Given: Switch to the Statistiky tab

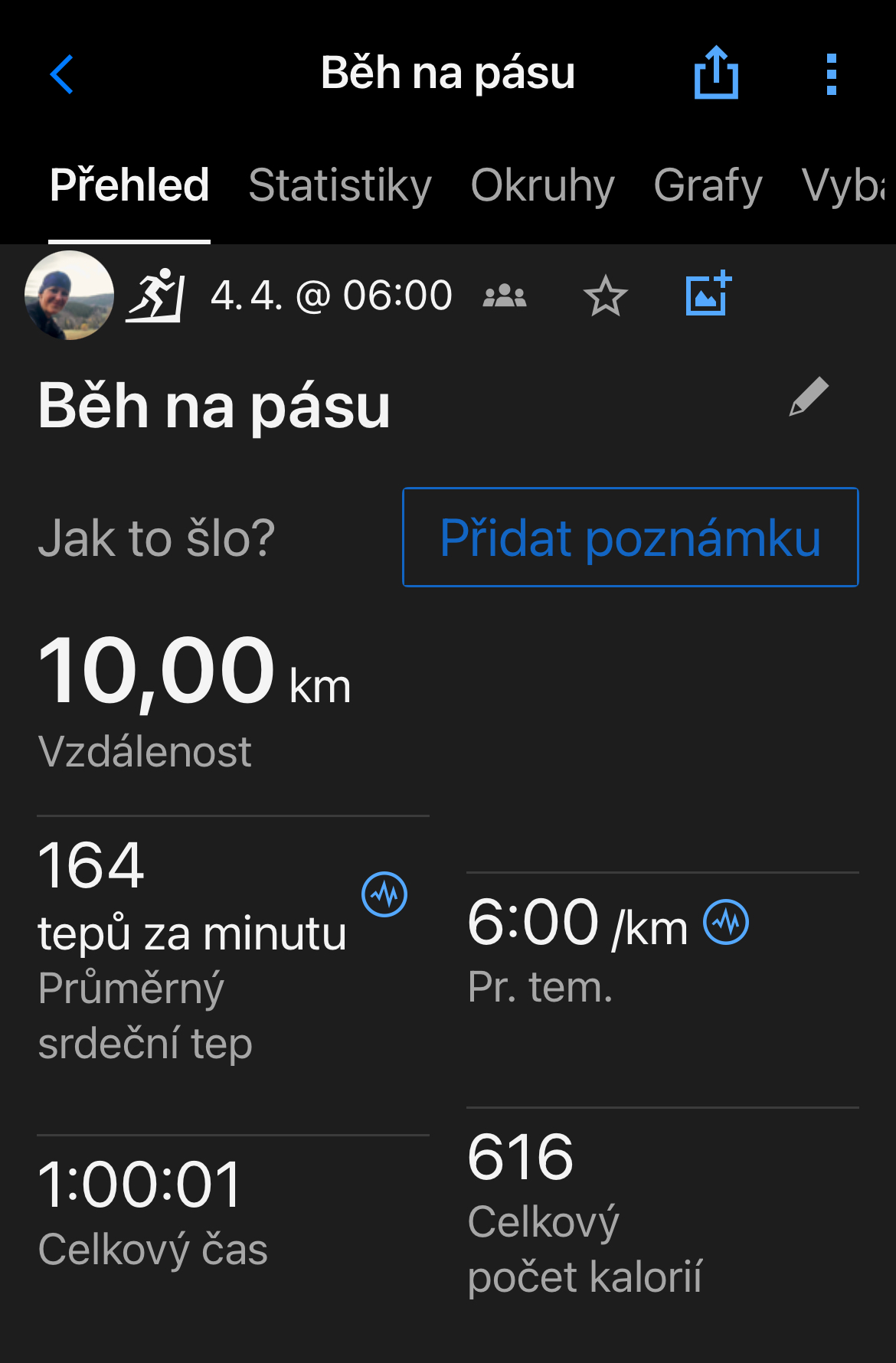Looking at the screenshot, I should point(340,185).
